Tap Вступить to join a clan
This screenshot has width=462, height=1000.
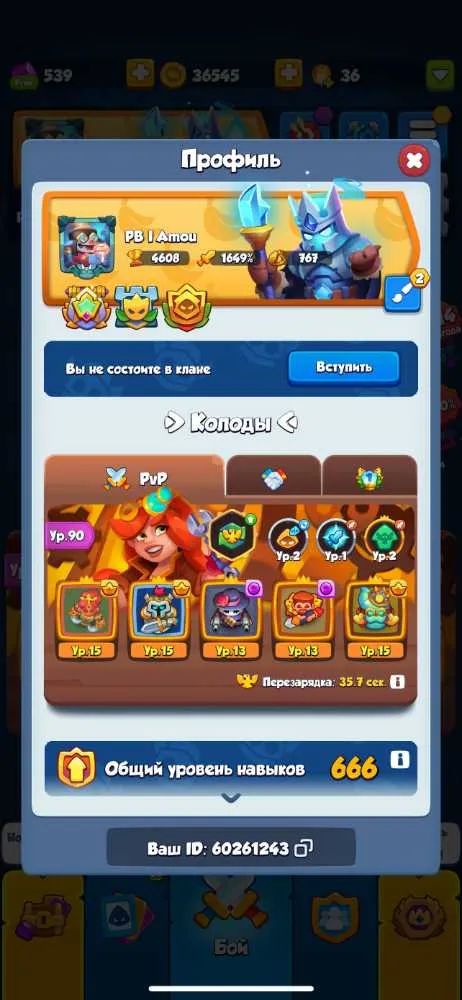click(x=344, y=367)
